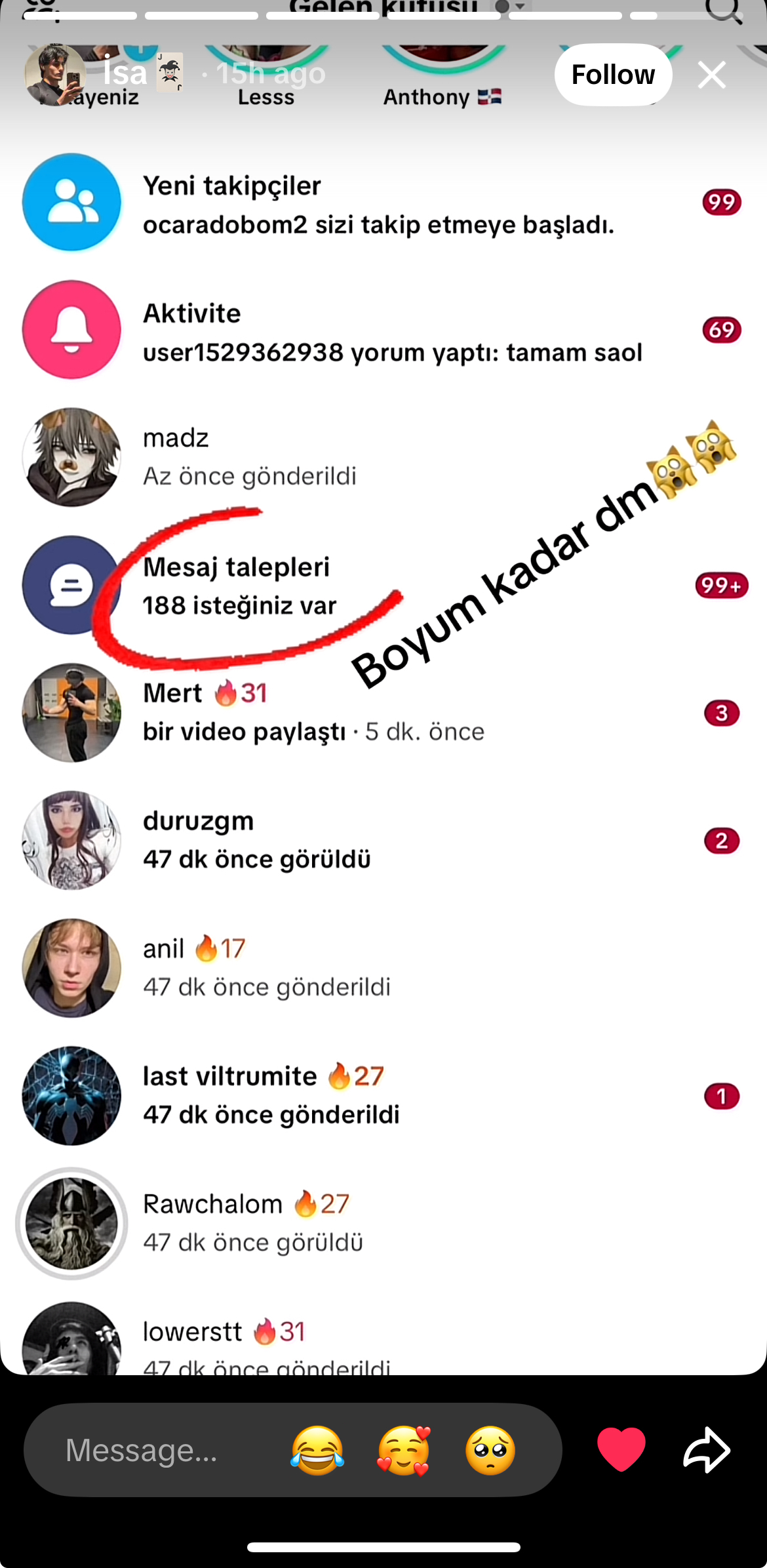Screen dimensions: 767x1568
Task: React with the laughing tears emoji
Action: 317,1450
